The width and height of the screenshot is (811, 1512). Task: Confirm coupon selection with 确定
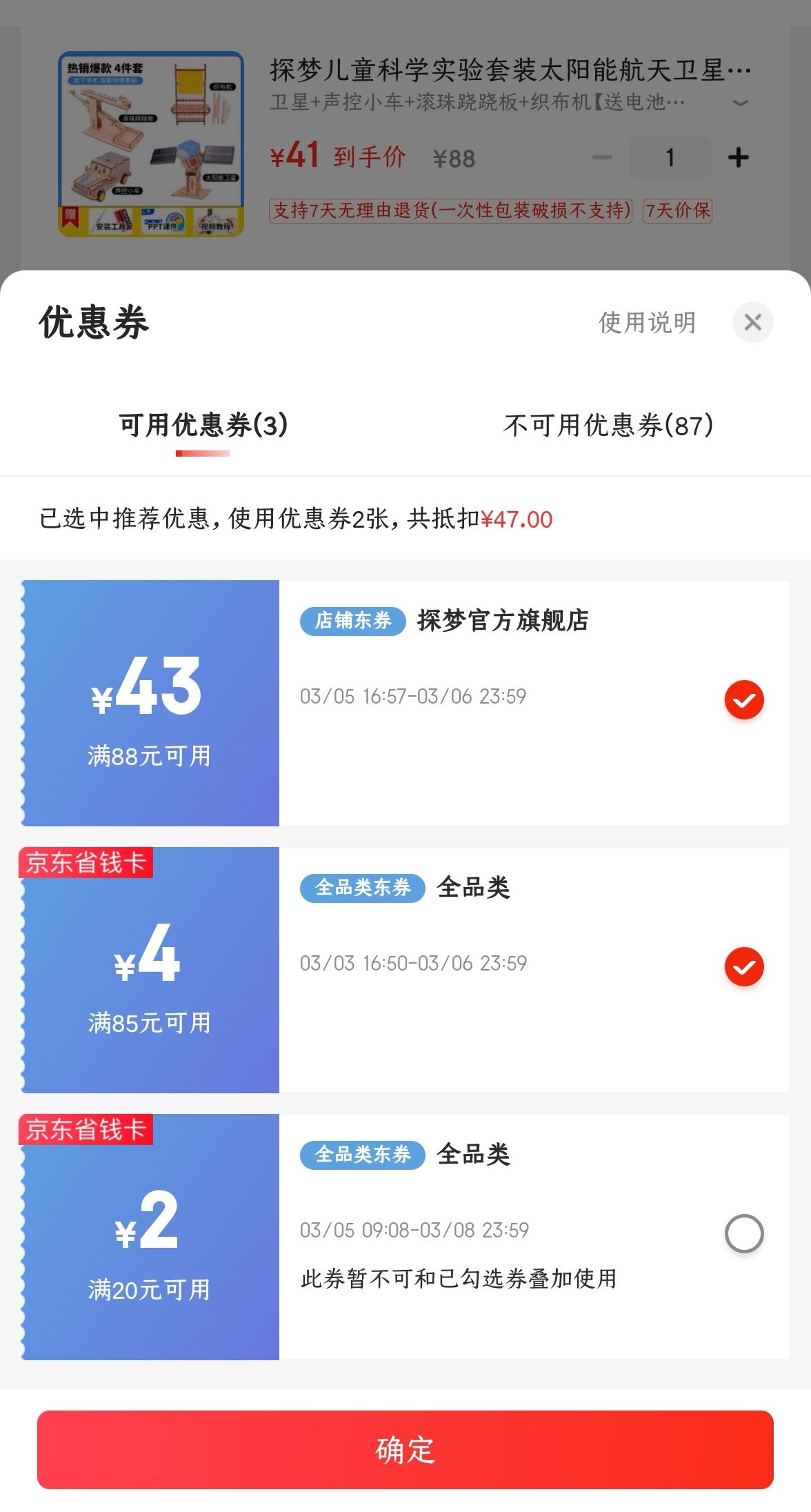405,1449
